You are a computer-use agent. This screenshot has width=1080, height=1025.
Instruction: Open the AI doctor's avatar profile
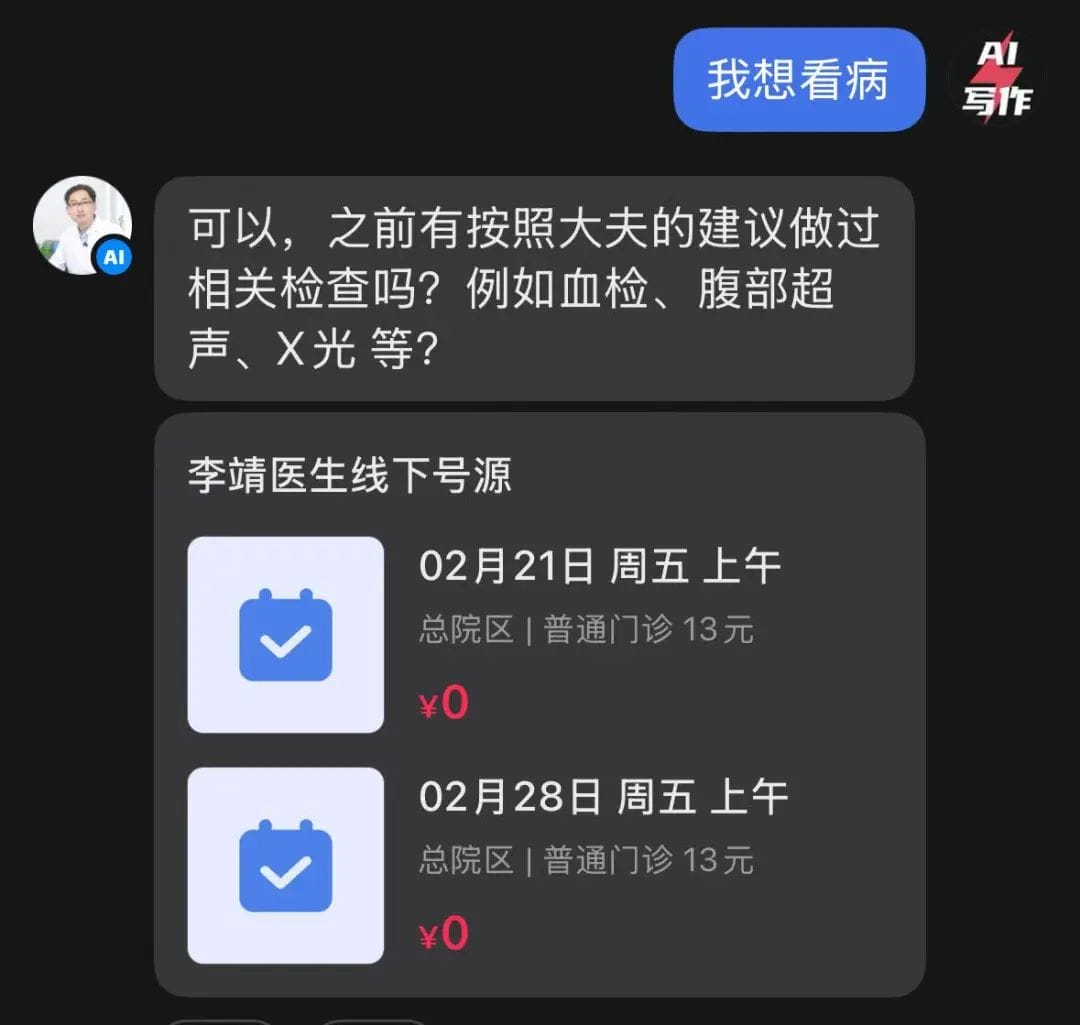pyautogui.click(x=82, y=226)
